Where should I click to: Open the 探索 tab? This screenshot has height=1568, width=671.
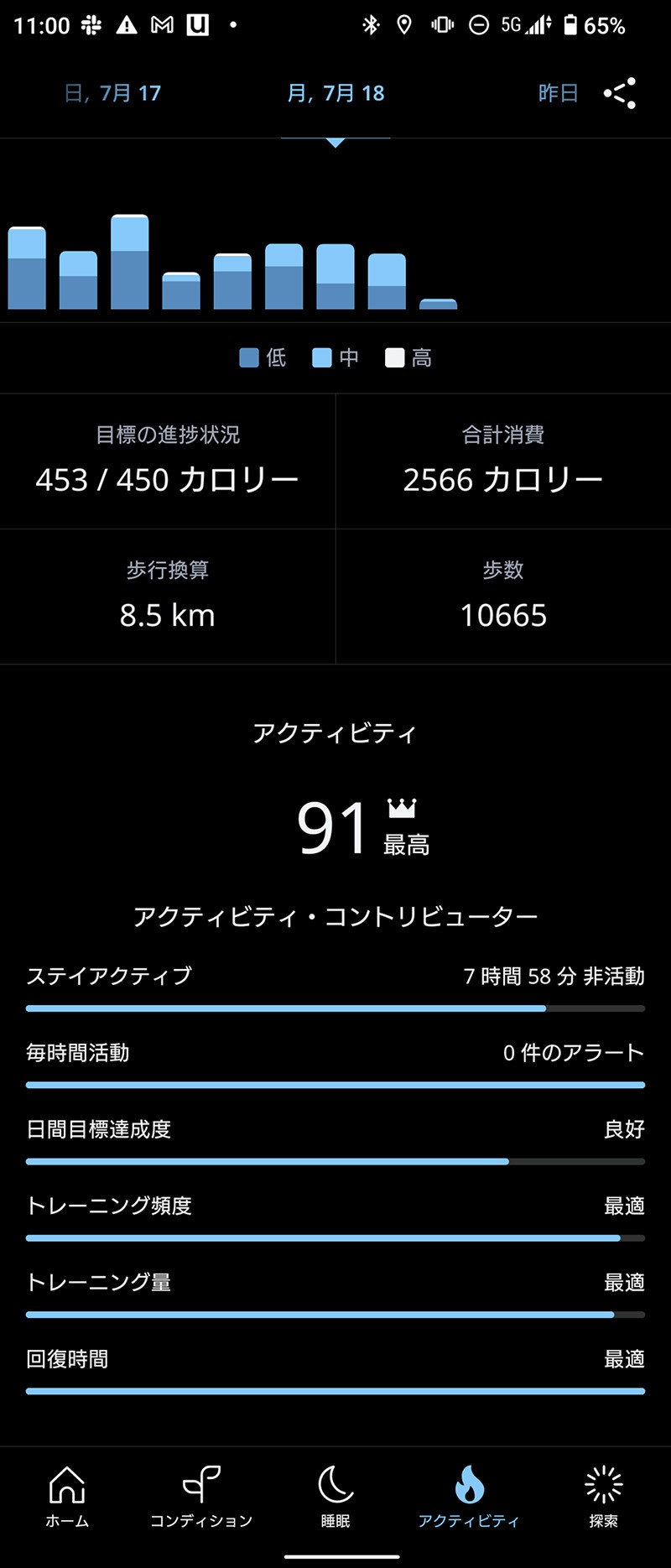pos(603,1498)
